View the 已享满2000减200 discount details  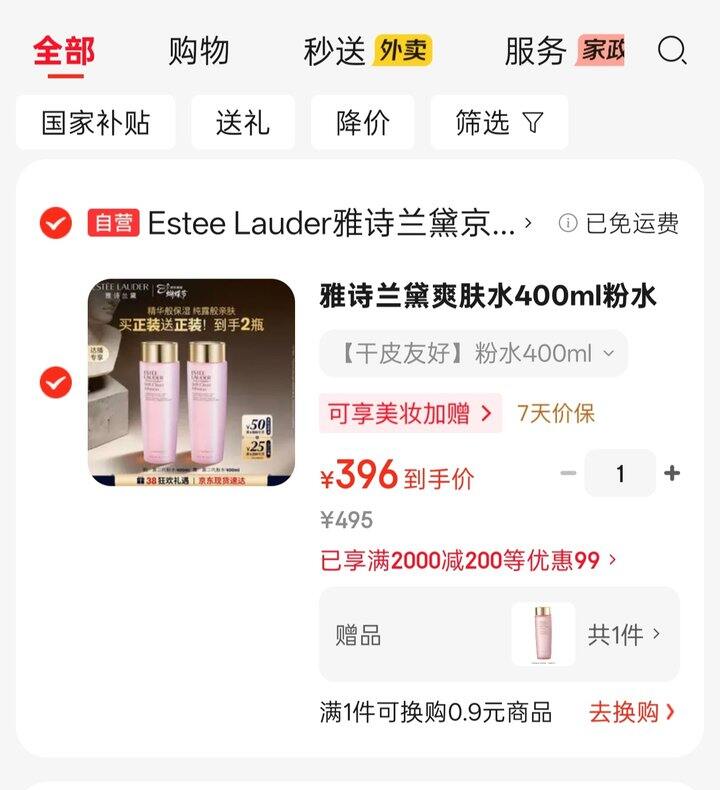click(468, 560)
